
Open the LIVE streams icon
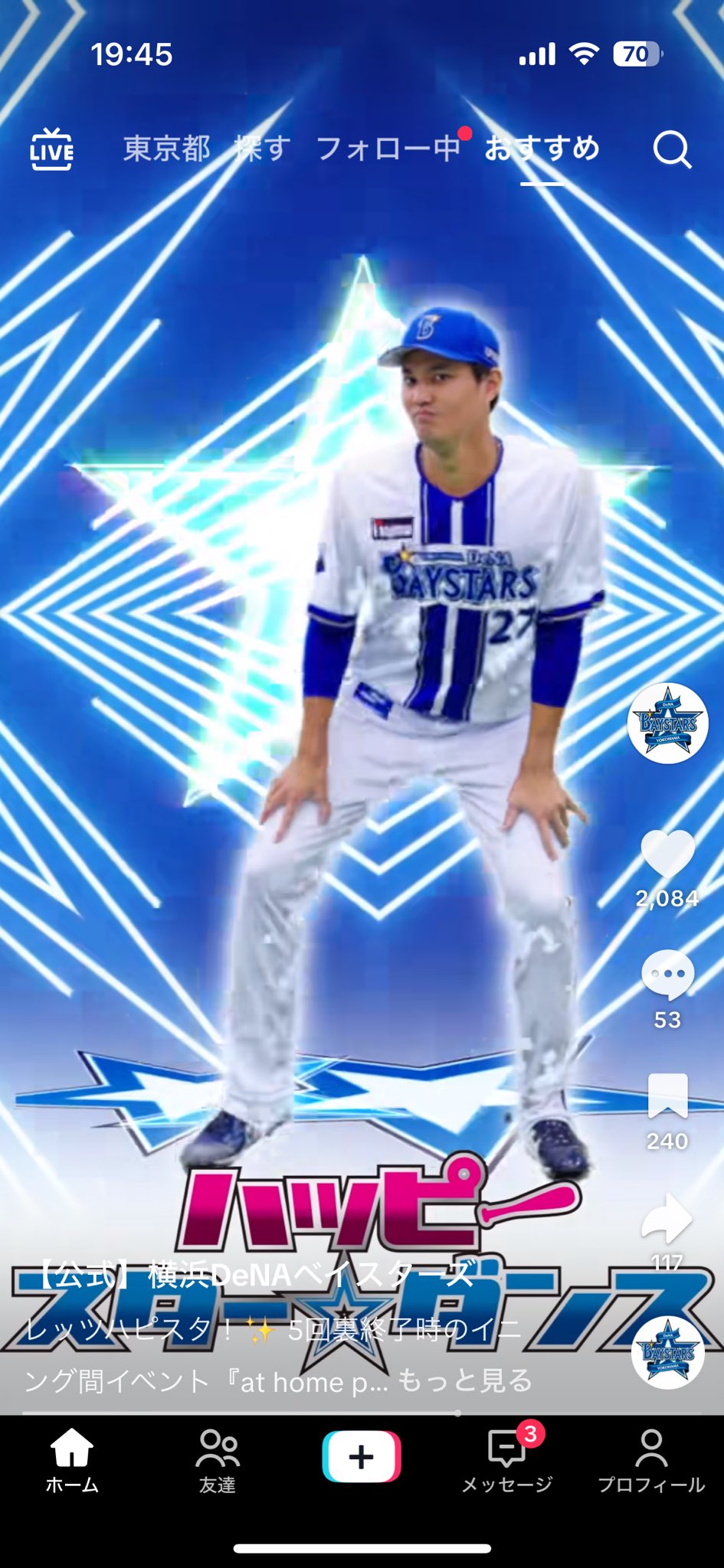51,149
